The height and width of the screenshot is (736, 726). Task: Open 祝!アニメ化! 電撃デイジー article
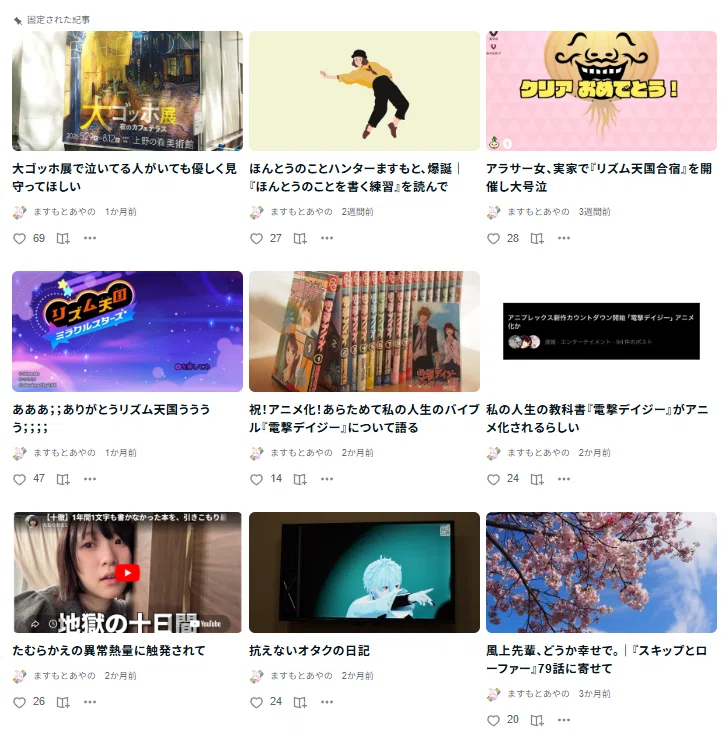tap(364, 418)
